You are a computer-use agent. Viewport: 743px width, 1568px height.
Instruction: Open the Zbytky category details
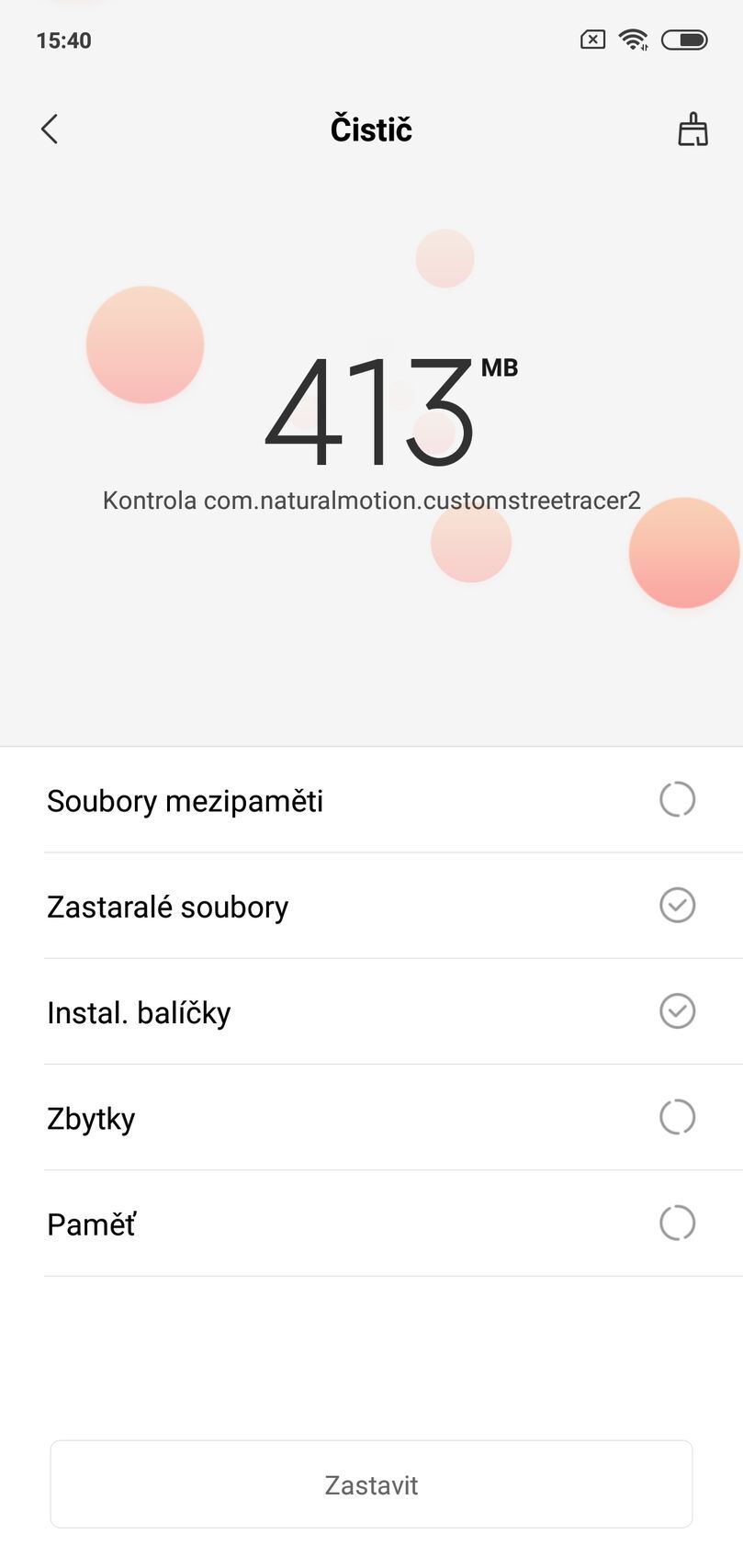click(90, 1117)
